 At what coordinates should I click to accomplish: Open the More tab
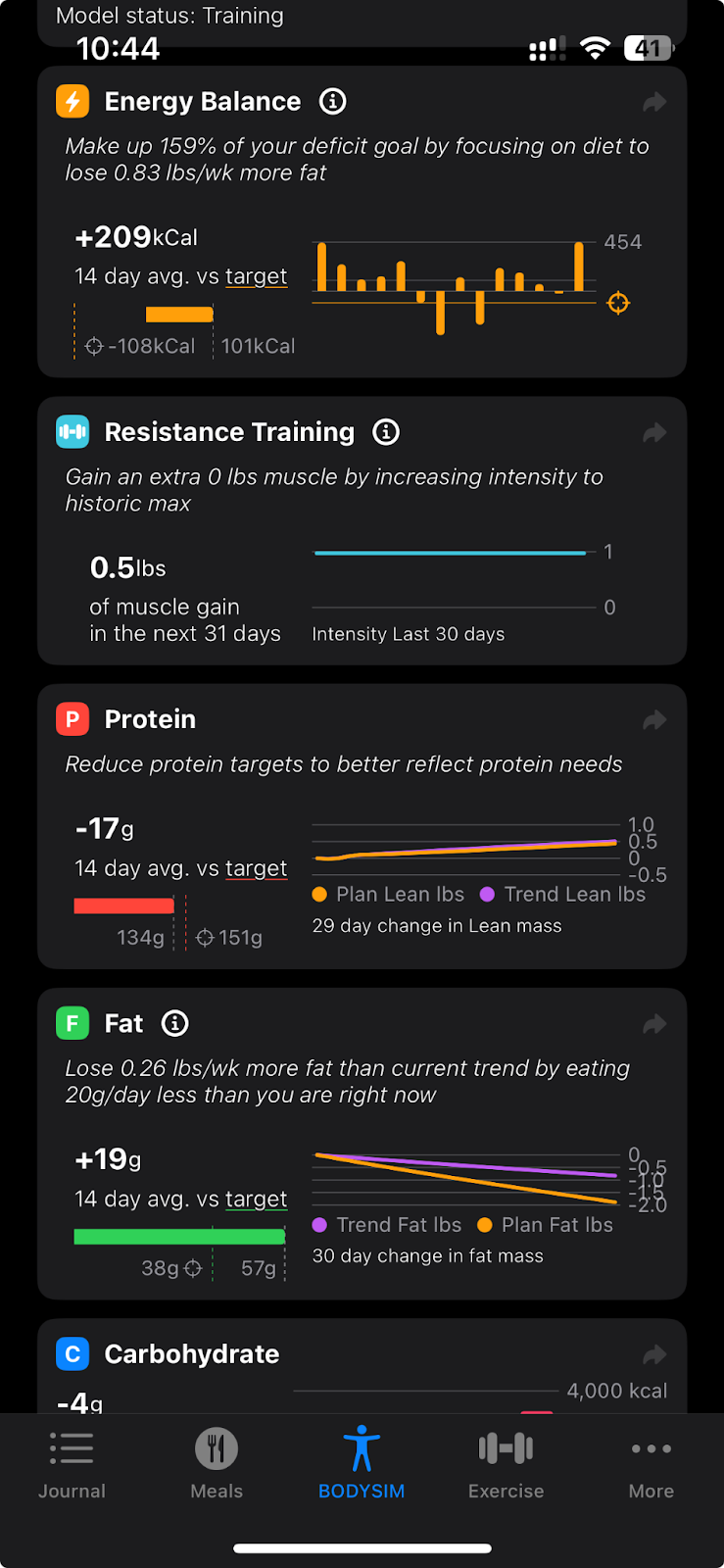(x=652, y=1465)
